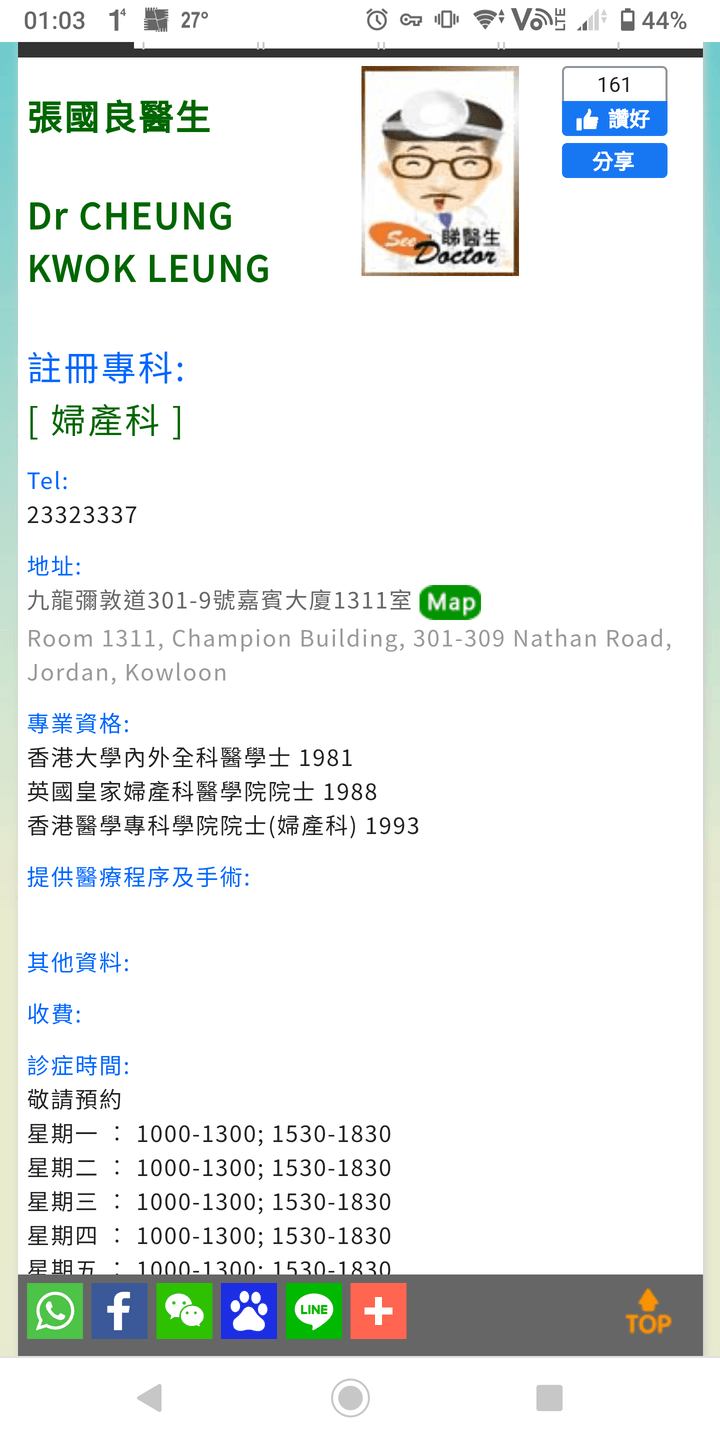Go back using system back button
Screen dimensions: 720x1440
click(150, 1397)
